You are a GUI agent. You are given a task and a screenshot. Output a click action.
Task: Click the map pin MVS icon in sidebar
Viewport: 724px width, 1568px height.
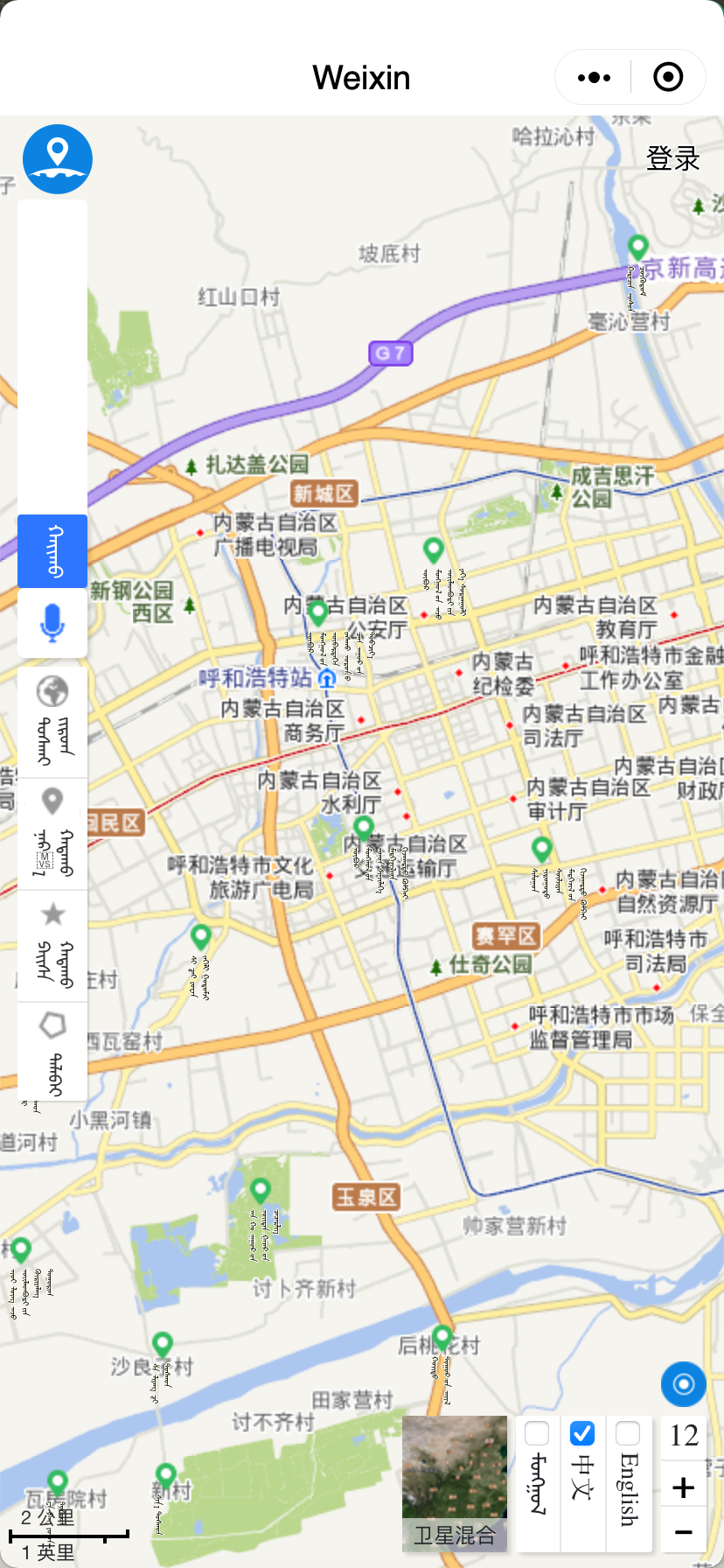pos(52,801)
